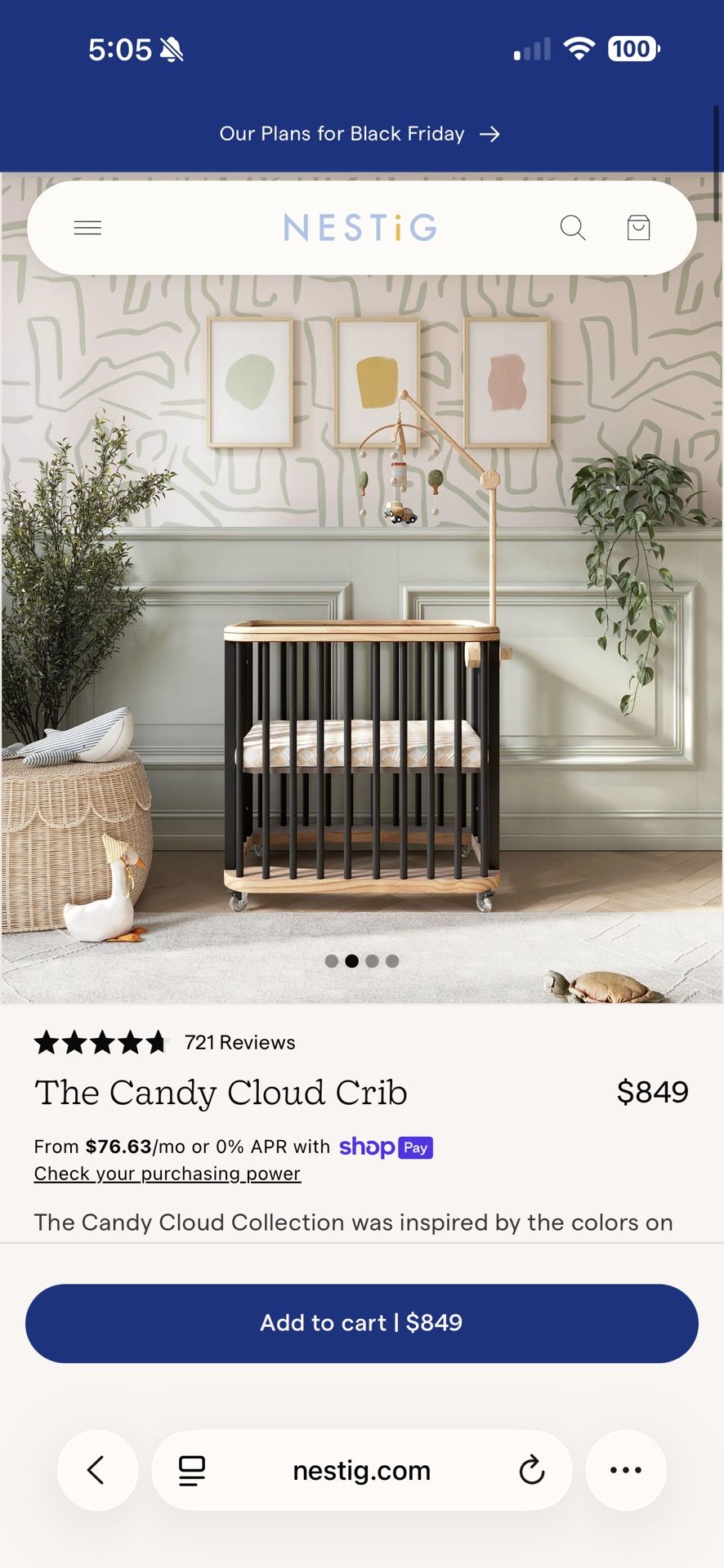This screenshot has width=724, height=1568.
Task: Open the shopping cart icon
Action: point(639,228)
